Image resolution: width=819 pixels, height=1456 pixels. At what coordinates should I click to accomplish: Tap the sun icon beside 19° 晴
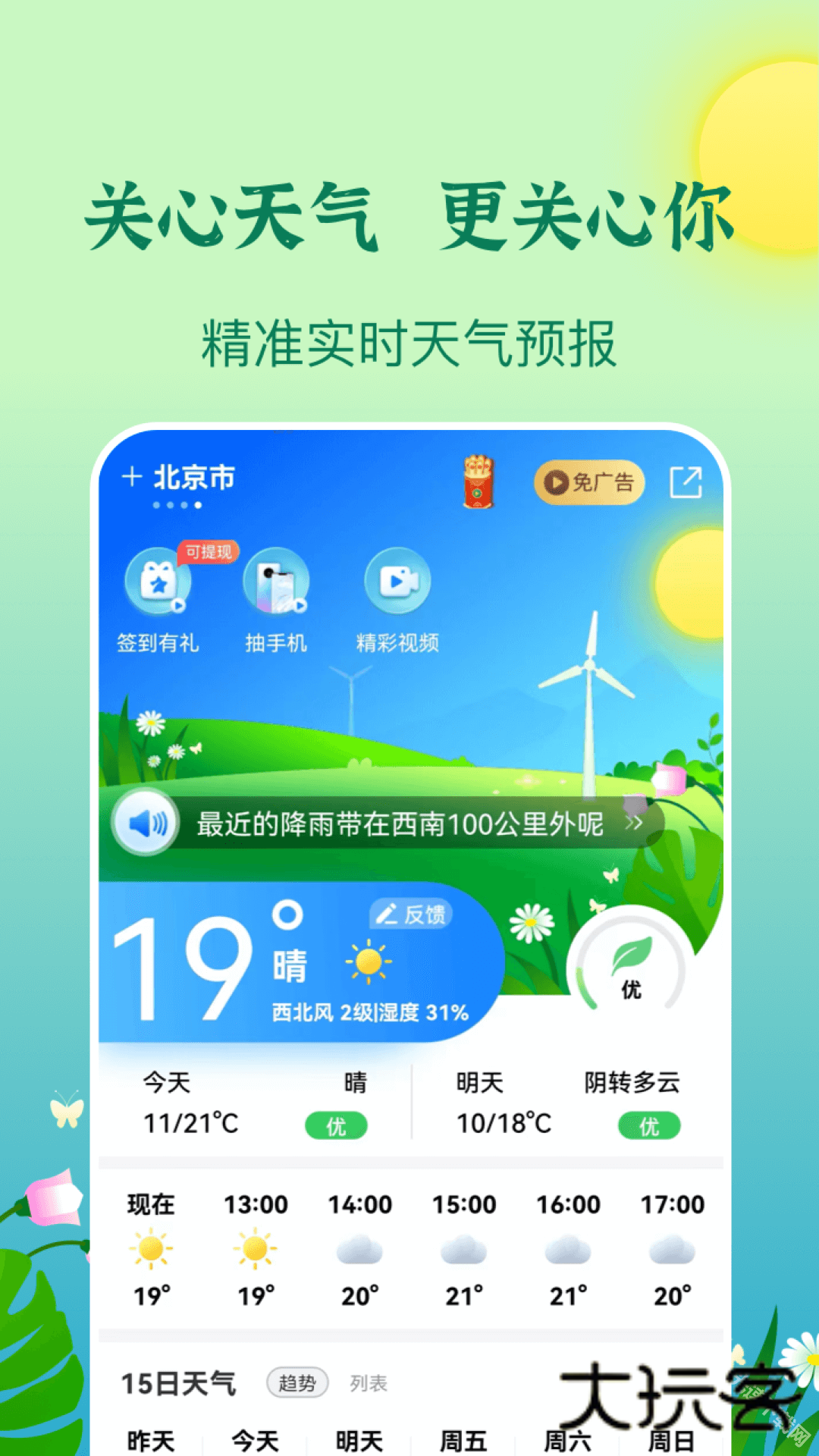click(x=367, y=962)
